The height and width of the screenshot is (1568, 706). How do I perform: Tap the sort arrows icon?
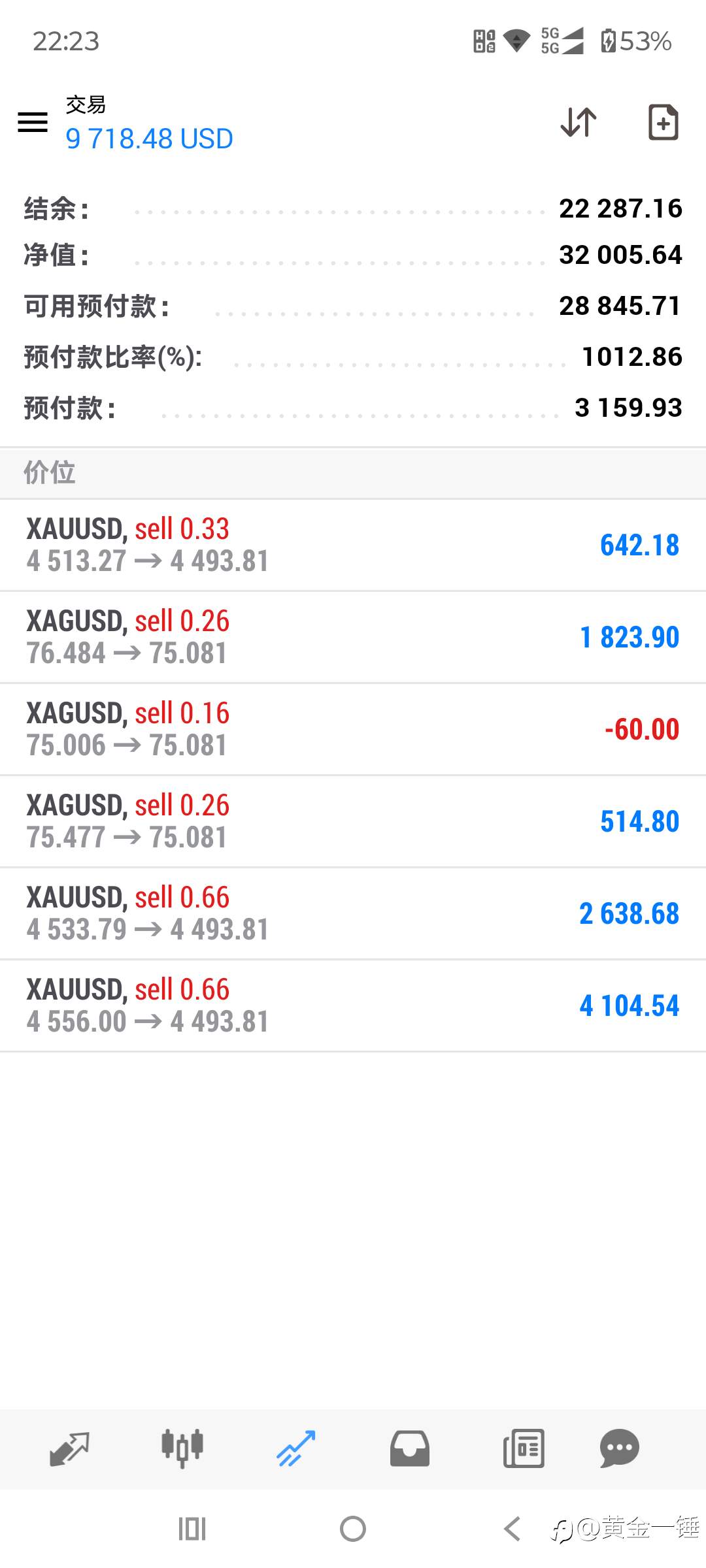coord(579,122)
